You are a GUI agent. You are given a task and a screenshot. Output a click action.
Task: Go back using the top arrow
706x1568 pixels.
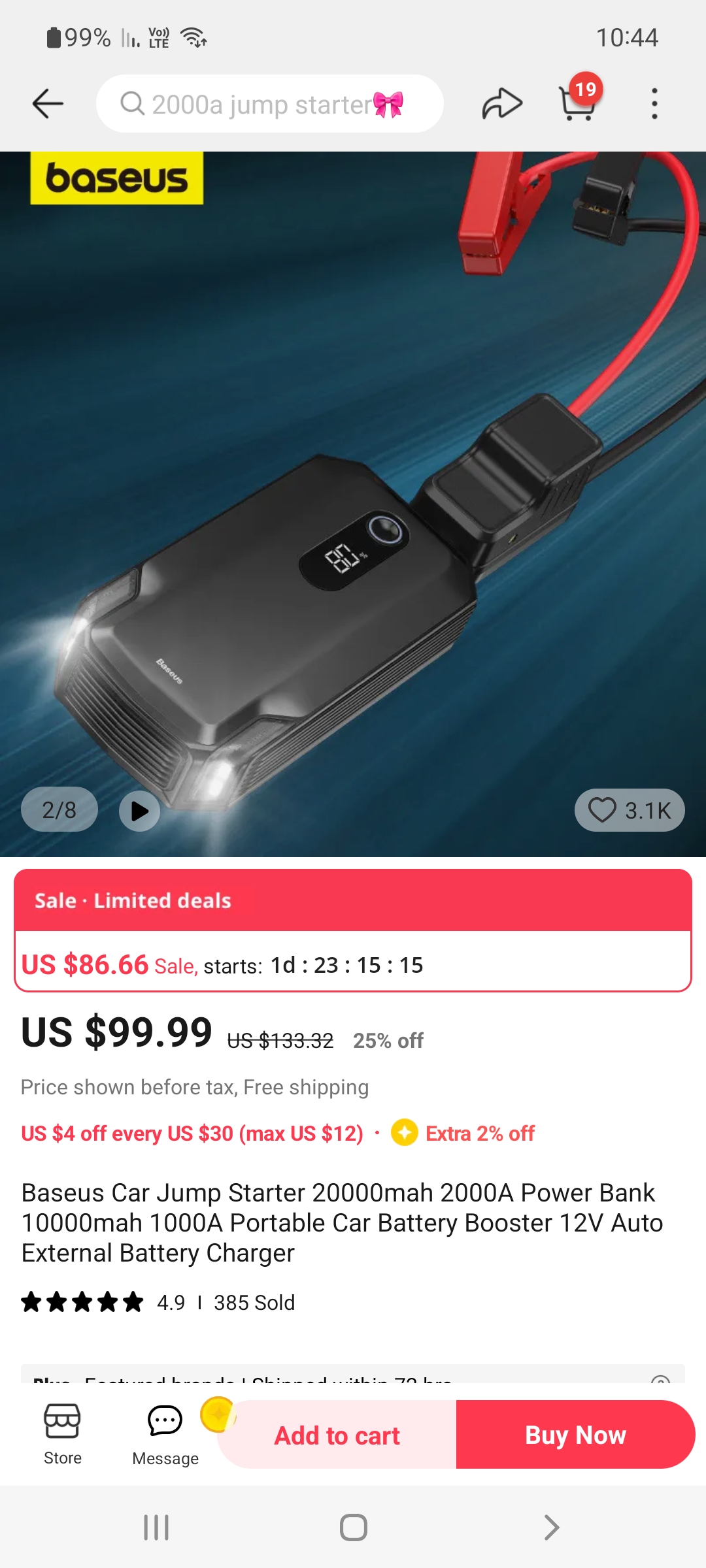48,104
